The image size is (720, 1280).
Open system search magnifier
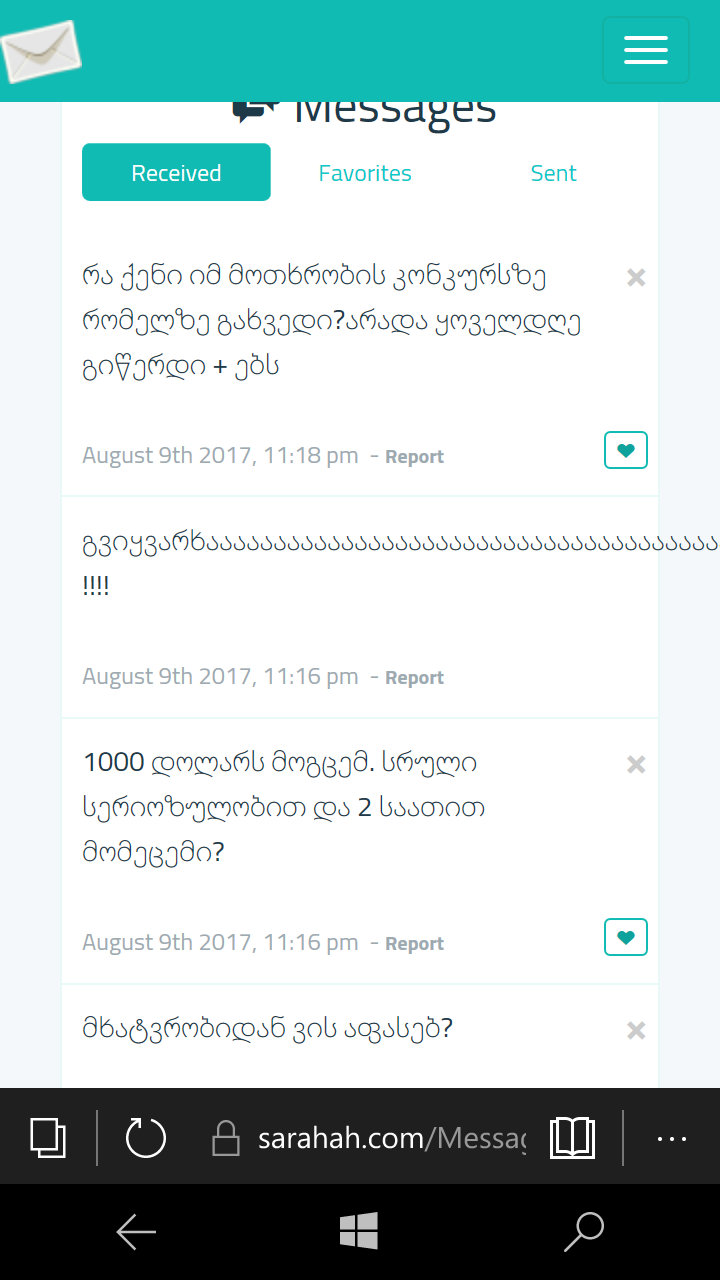[x=584, y=1232]
